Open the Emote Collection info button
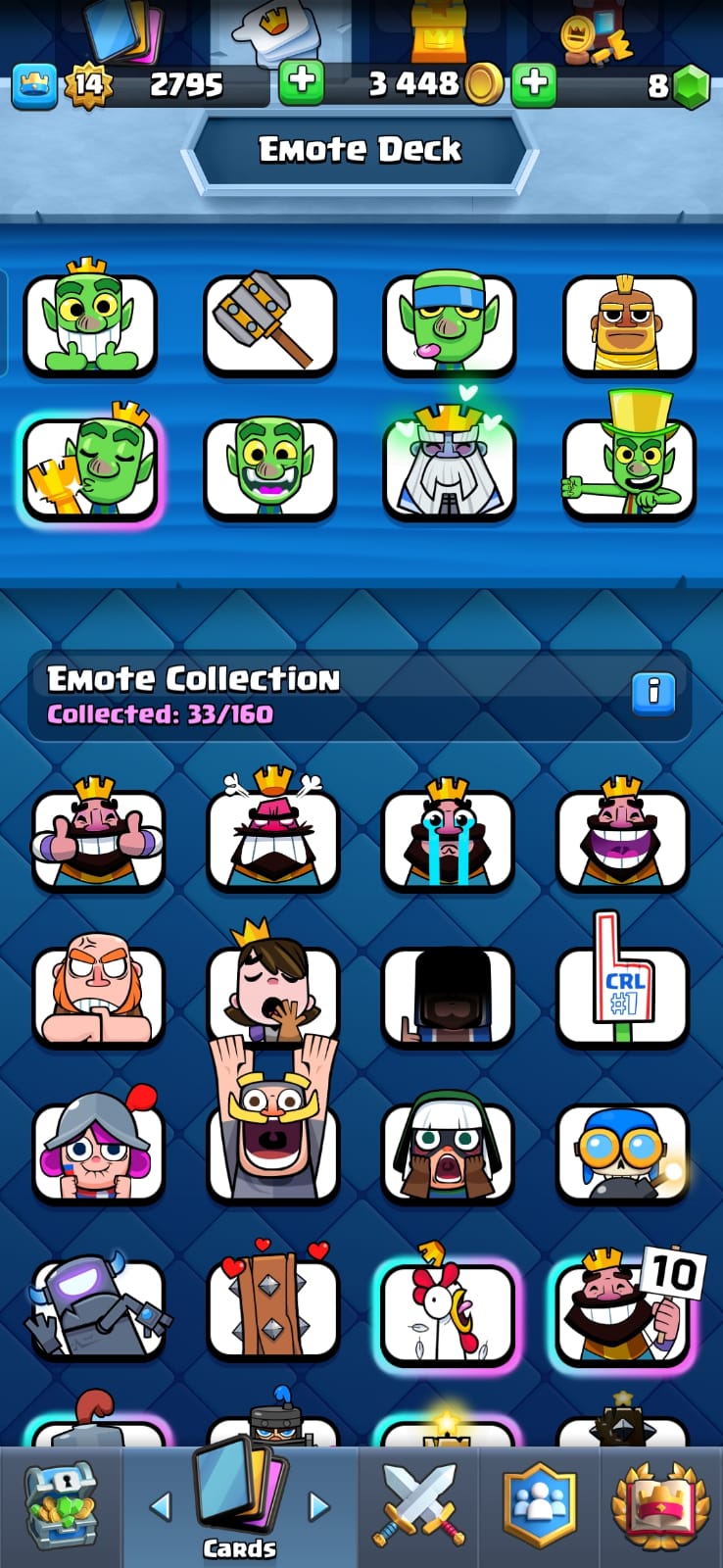 tap(653, 694)
